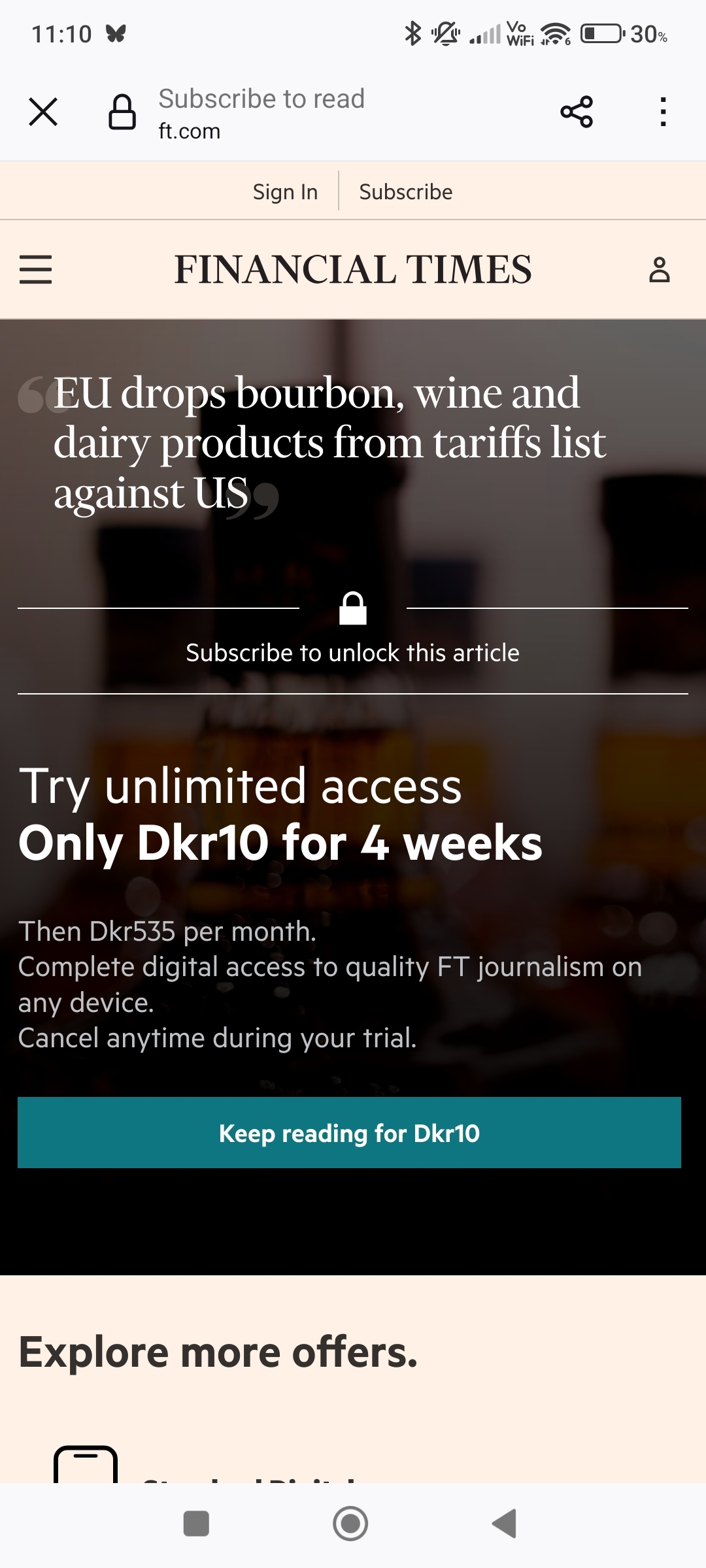
Task: Close the browser custom tab
Action: [43, 112]
